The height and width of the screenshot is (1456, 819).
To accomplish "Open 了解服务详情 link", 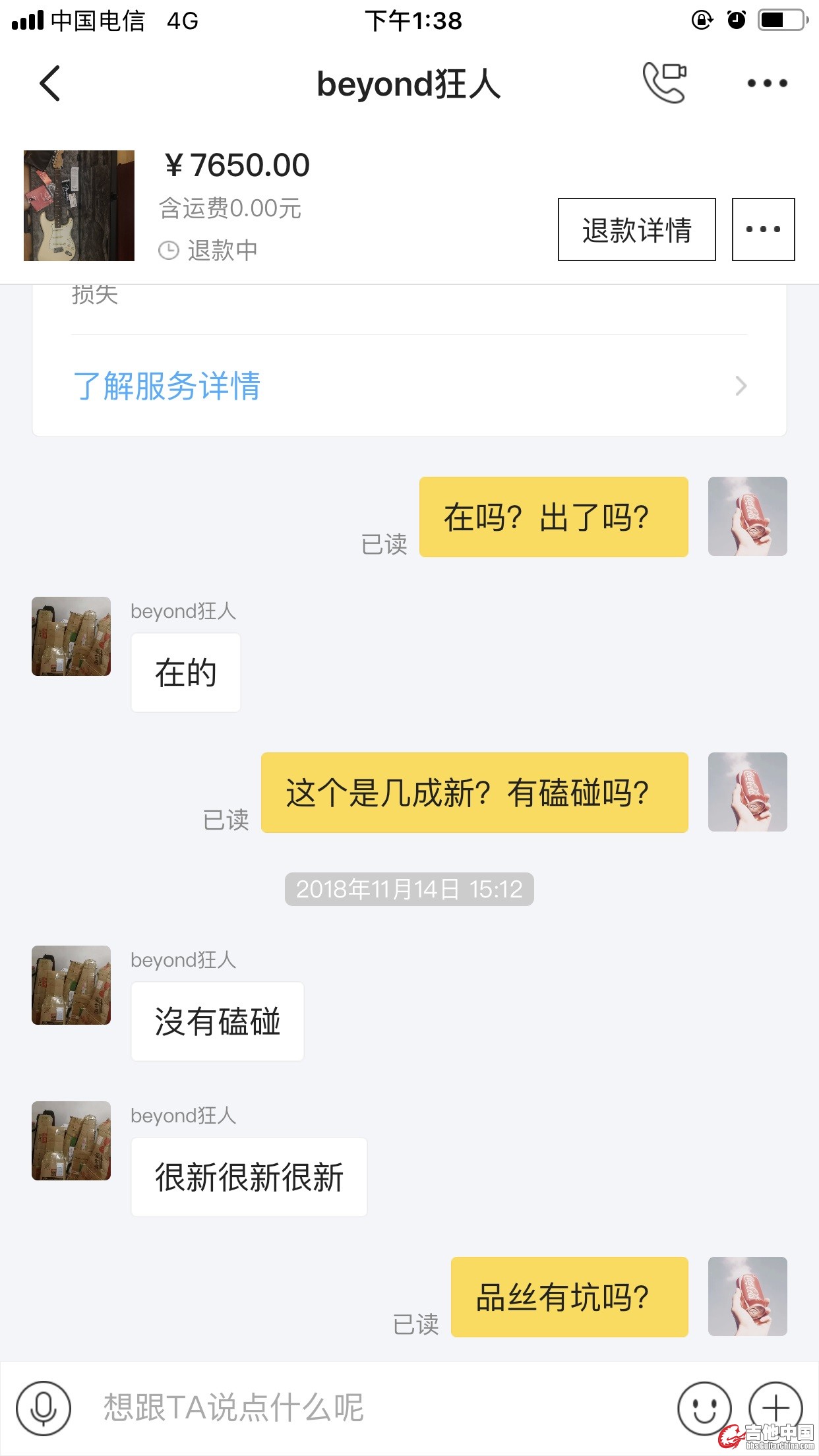I will click(167, 386).
